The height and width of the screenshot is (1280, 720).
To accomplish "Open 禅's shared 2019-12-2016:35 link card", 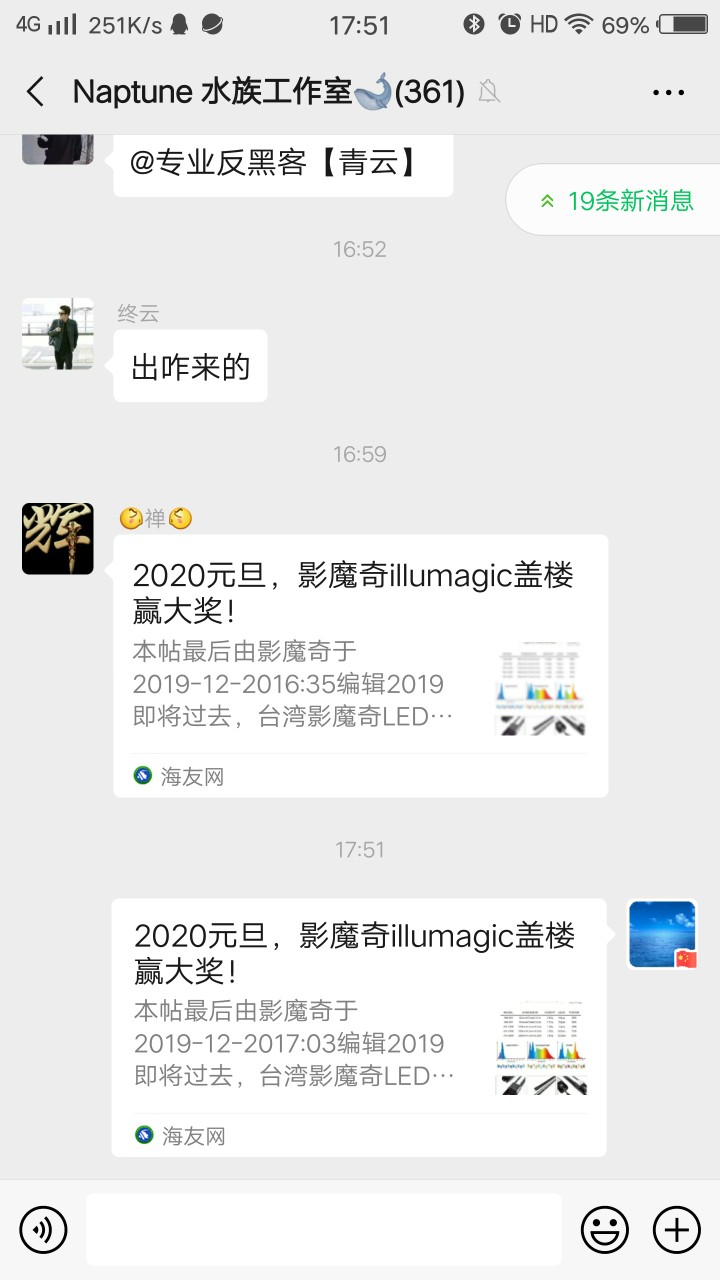I will [x=360, y=665].
